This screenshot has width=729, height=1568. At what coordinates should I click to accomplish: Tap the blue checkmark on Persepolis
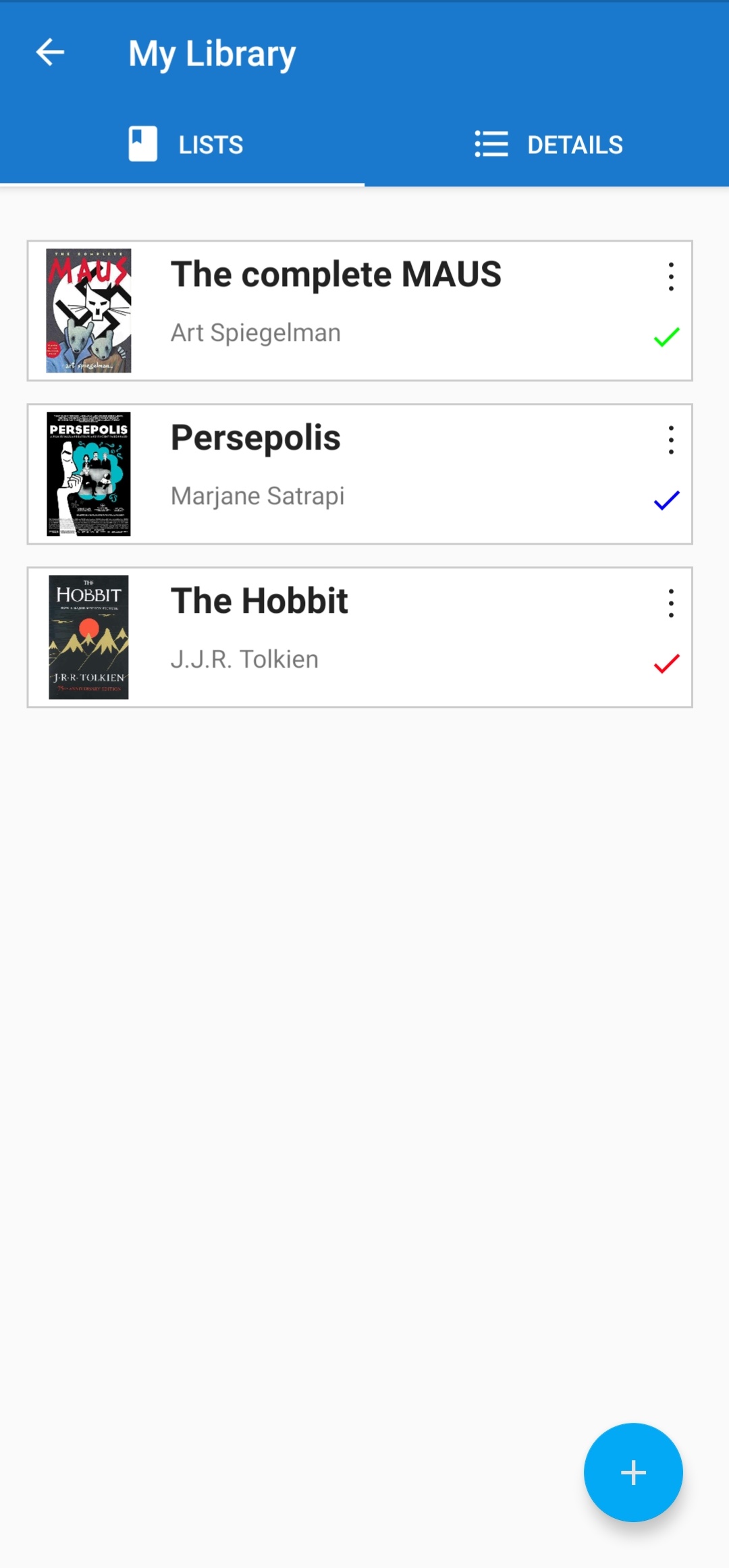click(667, 500)
